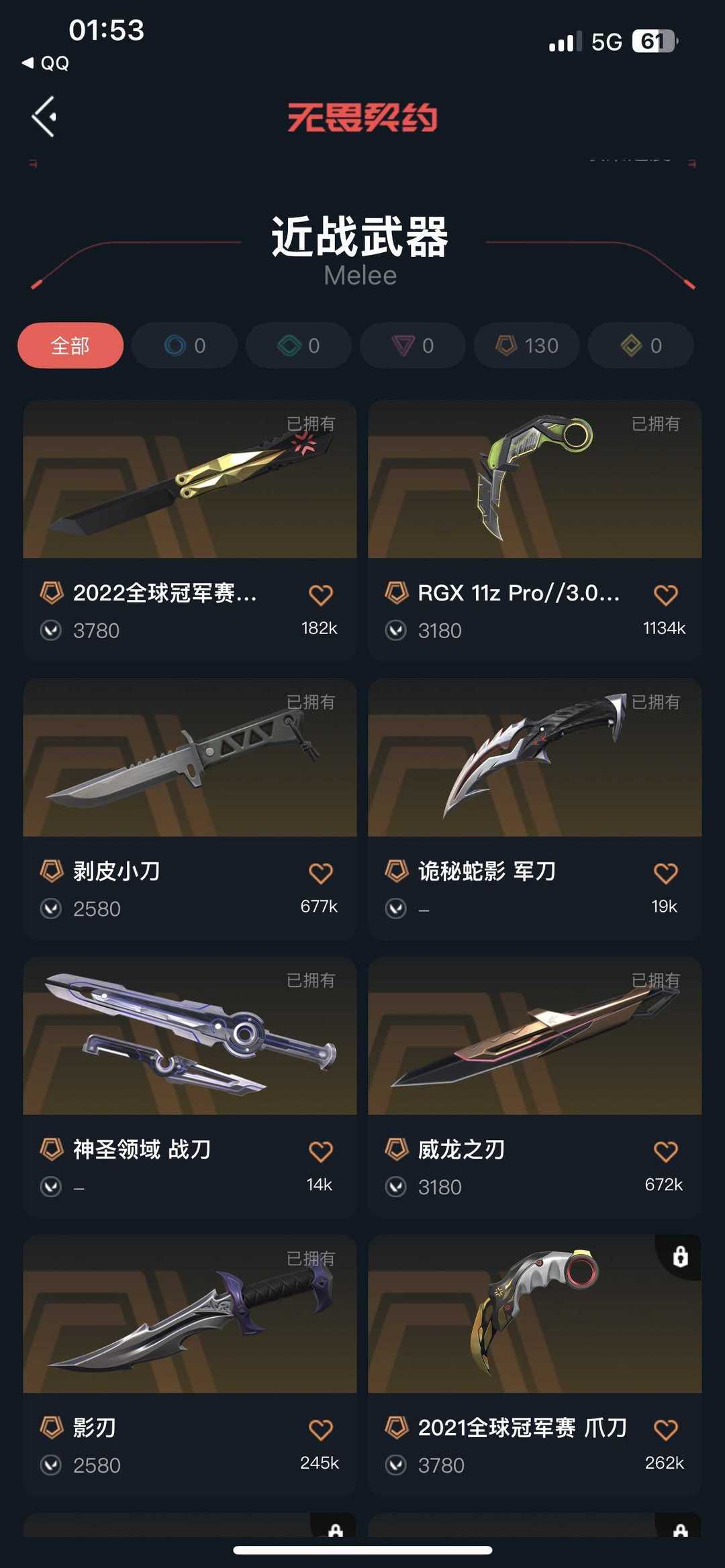Screen dimensions: 725x1568
Task: Like the 2021全球冠军赛 爪刀 skin
Action: (665, 1430)
